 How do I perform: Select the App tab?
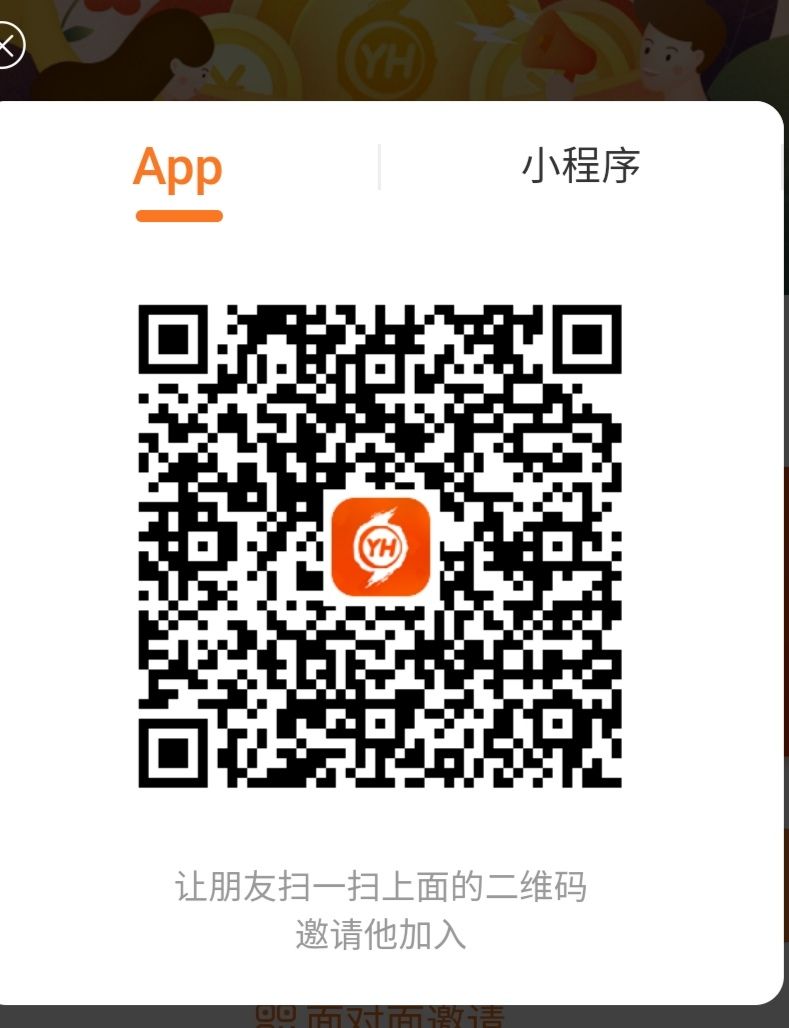tap(178, 167)
